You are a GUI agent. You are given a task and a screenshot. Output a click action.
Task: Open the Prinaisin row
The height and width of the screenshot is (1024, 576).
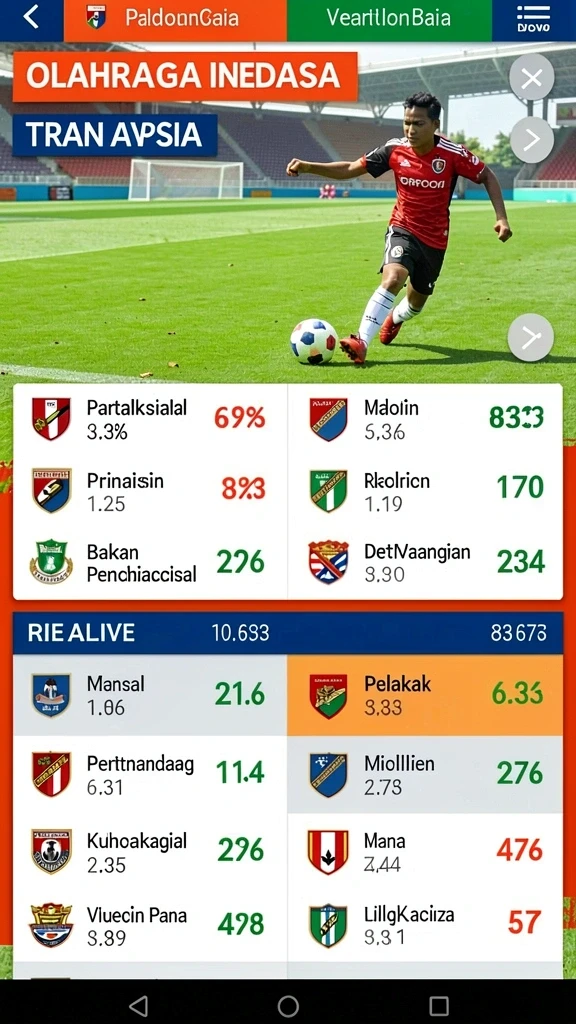click(150, 491)
